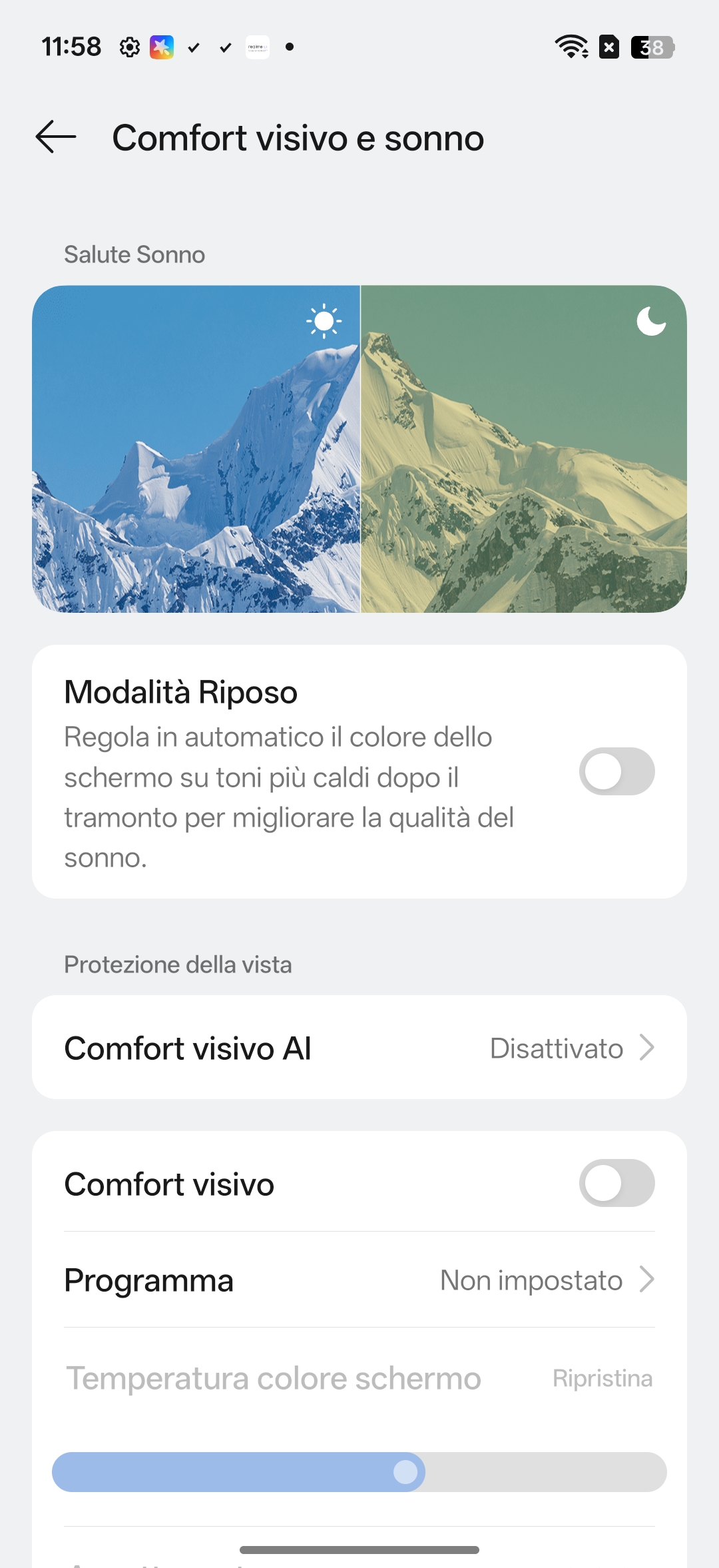Open the Programma schedule row

click(359, 1280)
